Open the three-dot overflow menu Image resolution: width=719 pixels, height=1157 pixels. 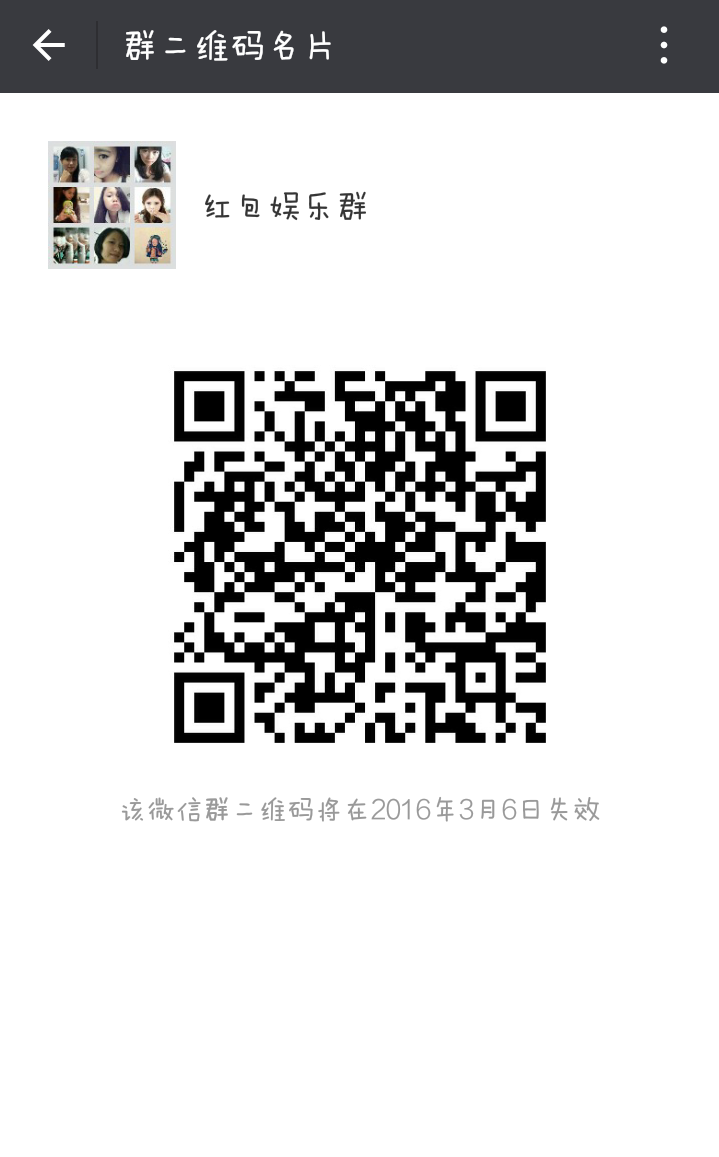tap(663, 46)
